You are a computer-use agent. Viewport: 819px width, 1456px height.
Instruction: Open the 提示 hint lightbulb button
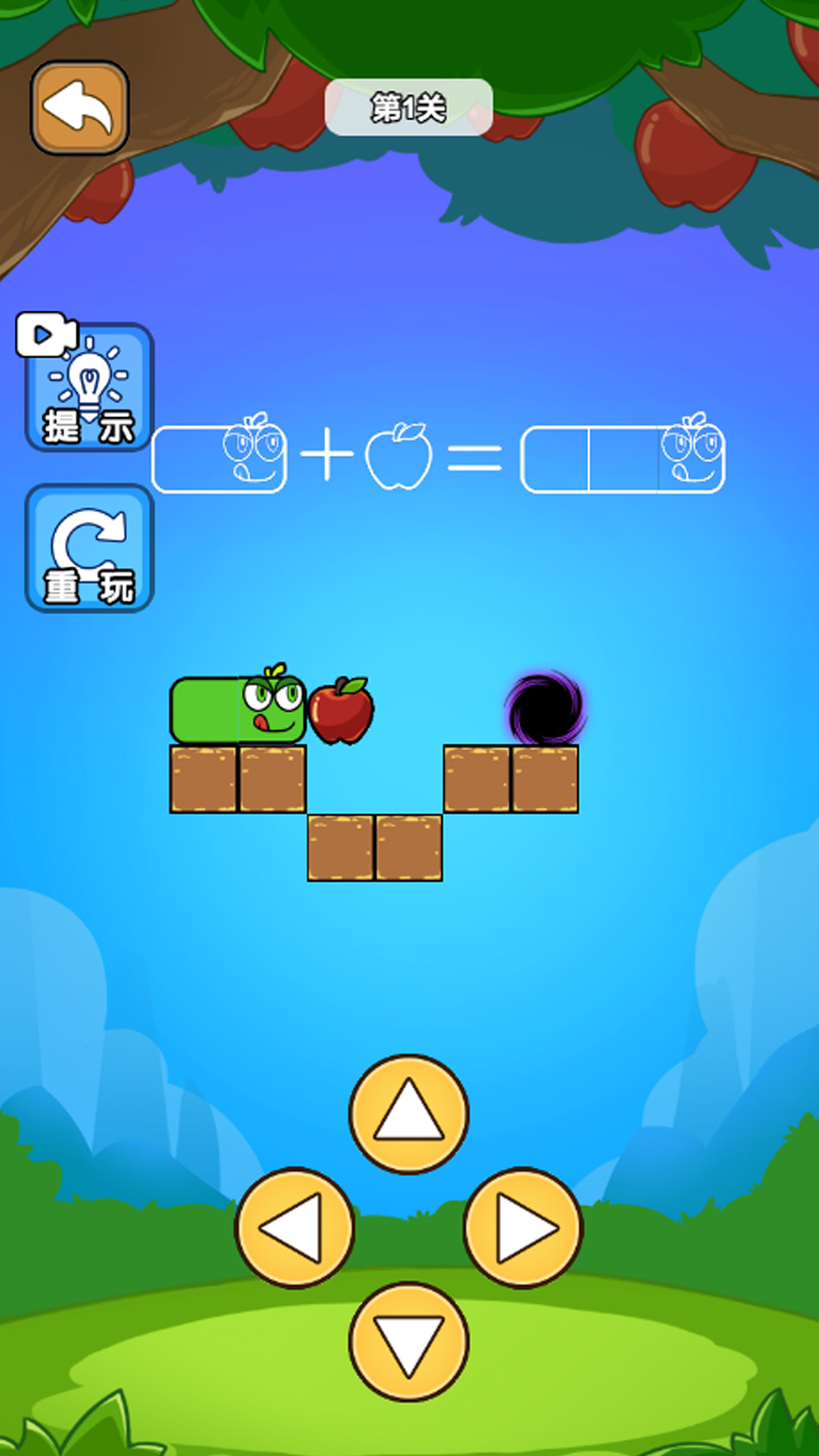pos(89,388)
